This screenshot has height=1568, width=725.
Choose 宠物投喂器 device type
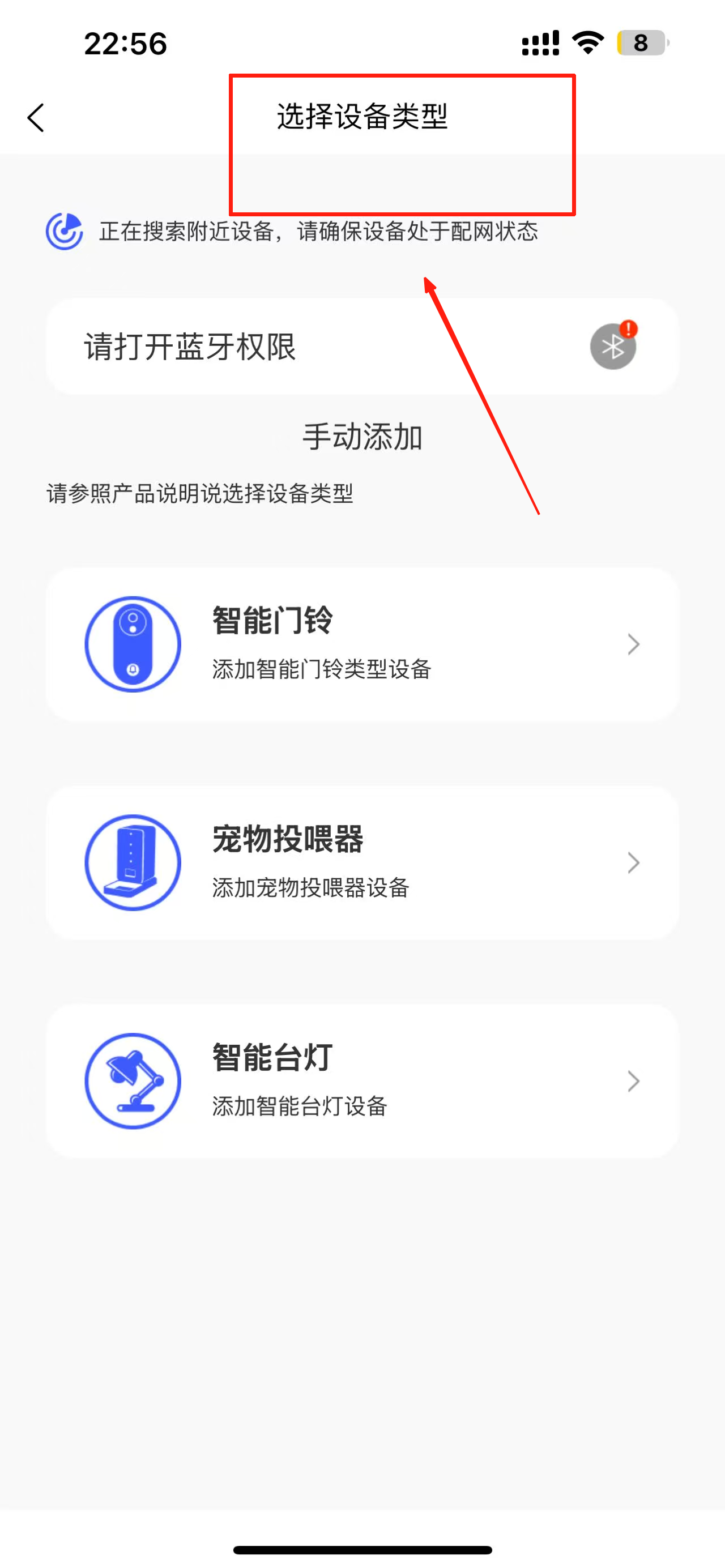362,863
